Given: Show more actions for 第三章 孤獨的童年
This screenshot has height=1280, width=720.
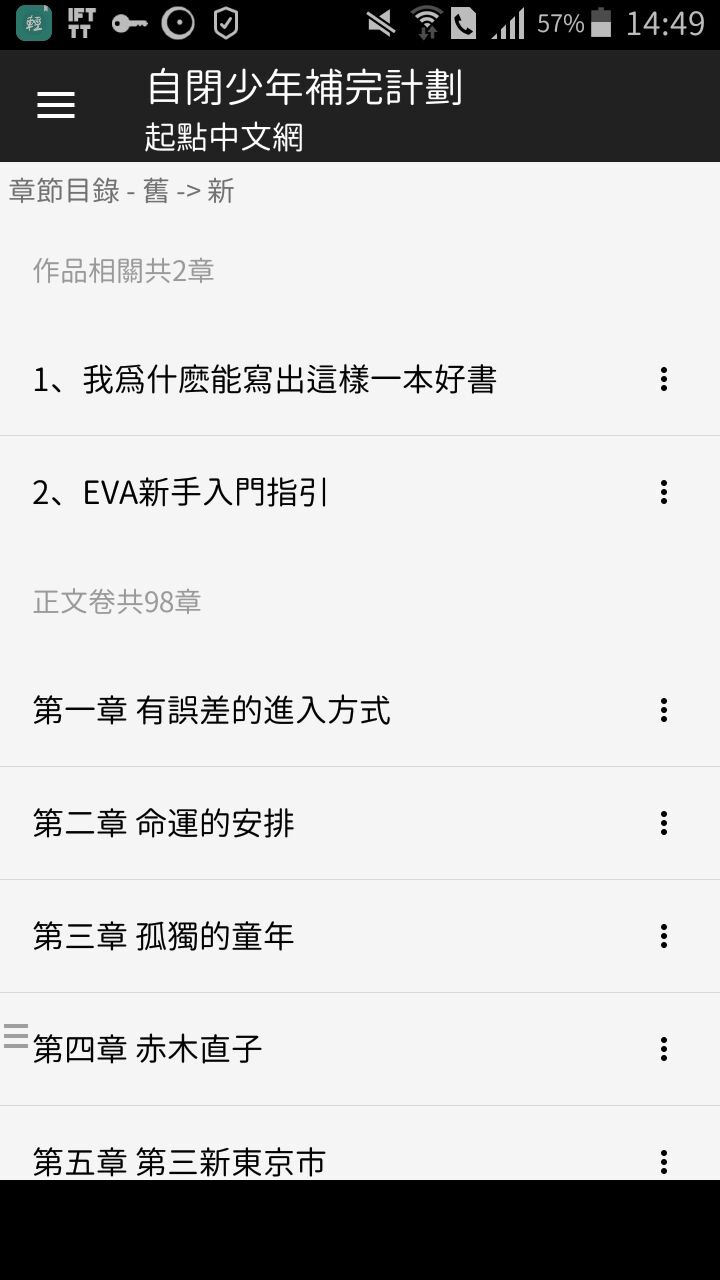Looking at the screenshot, I should (x=663, y=936).
